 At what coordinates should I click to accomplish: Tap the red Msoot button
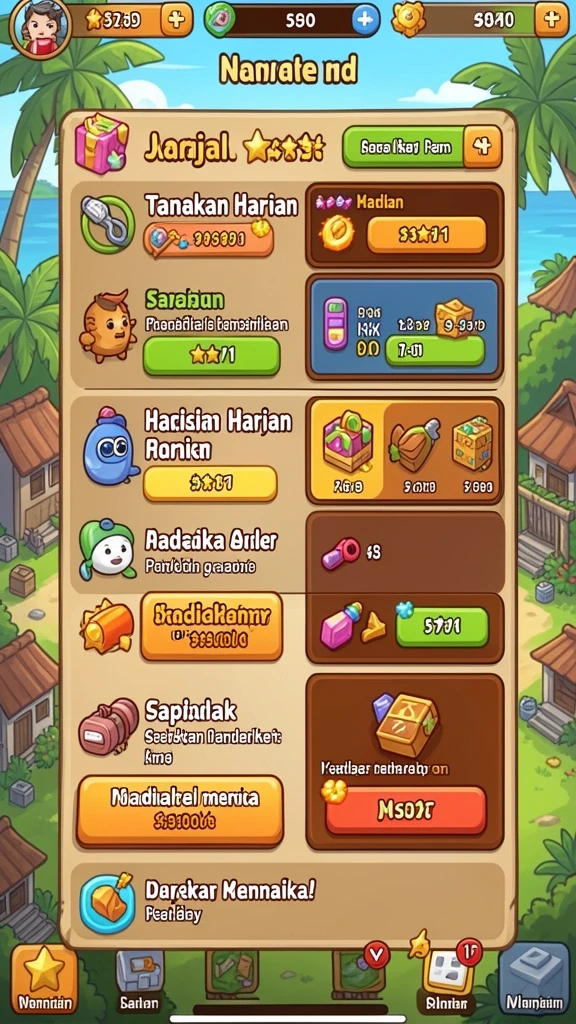coord(406,810)
